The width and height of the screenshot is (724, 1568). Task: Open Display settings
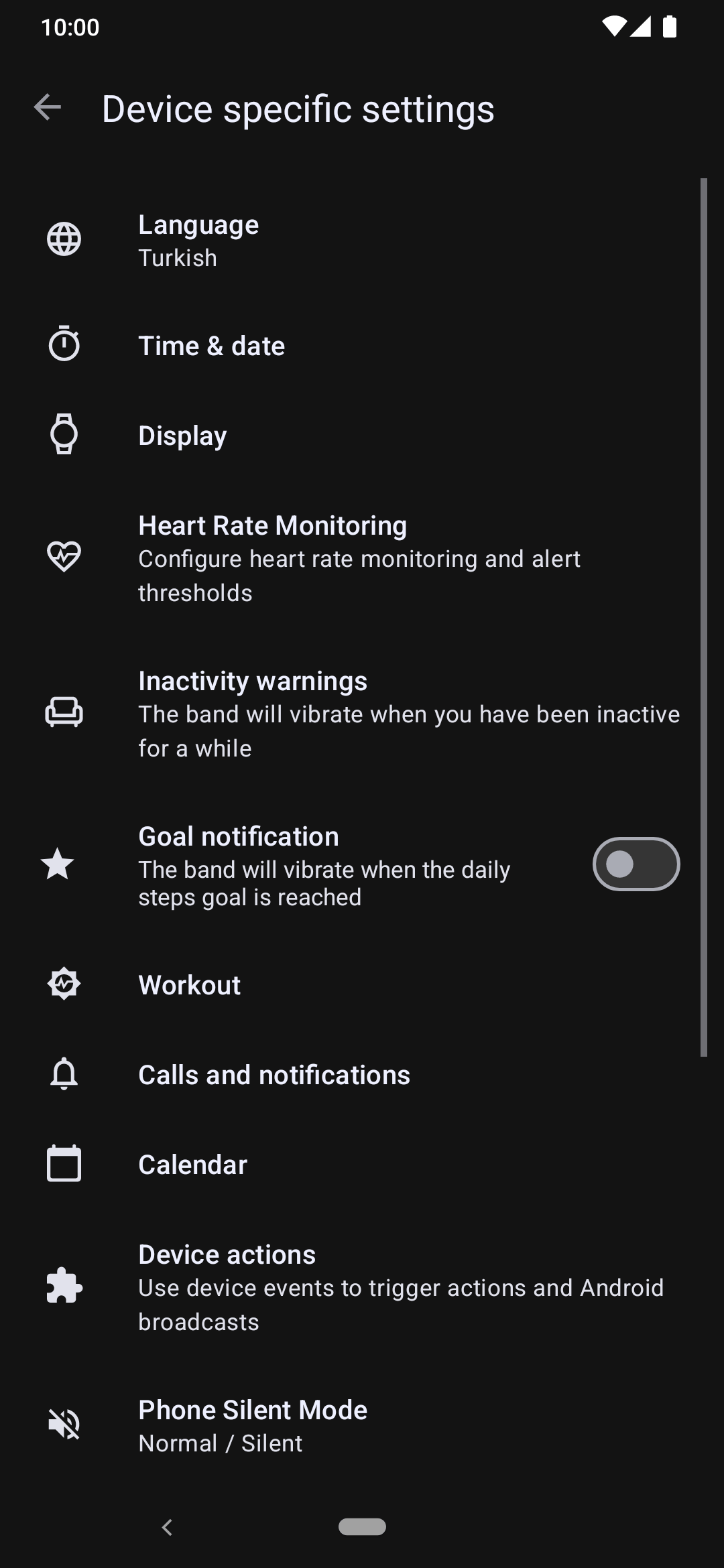click(x=362, y=436)
